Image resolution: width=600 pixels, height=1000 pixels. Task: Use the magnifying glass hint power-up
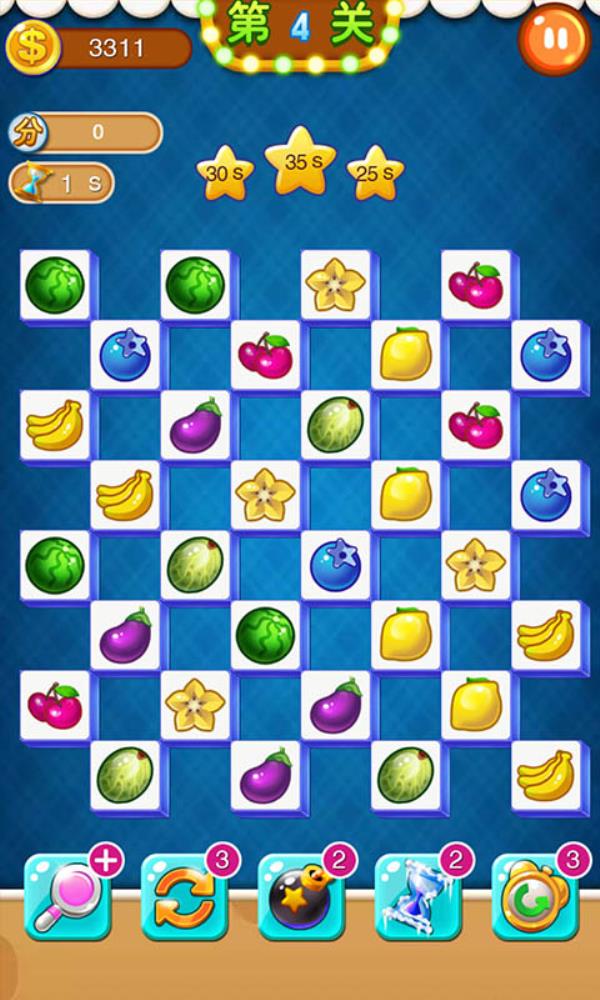[x=68, y=897]
